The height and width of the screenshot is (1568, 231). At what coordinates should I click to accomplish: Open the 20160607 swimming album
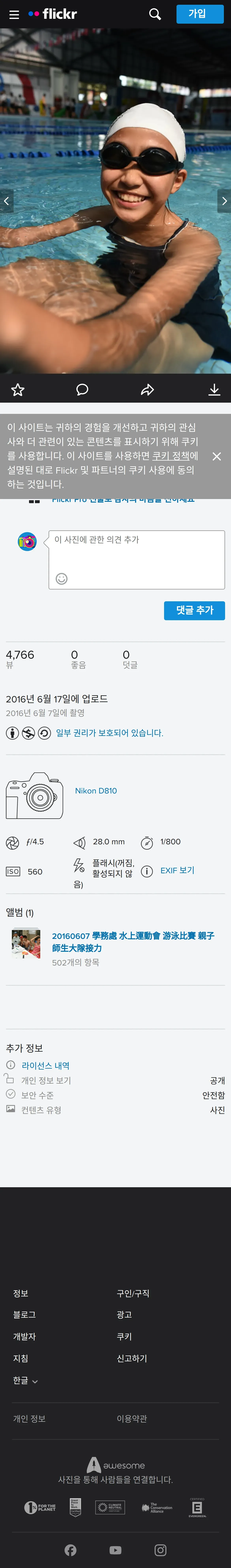coord(133,941)
